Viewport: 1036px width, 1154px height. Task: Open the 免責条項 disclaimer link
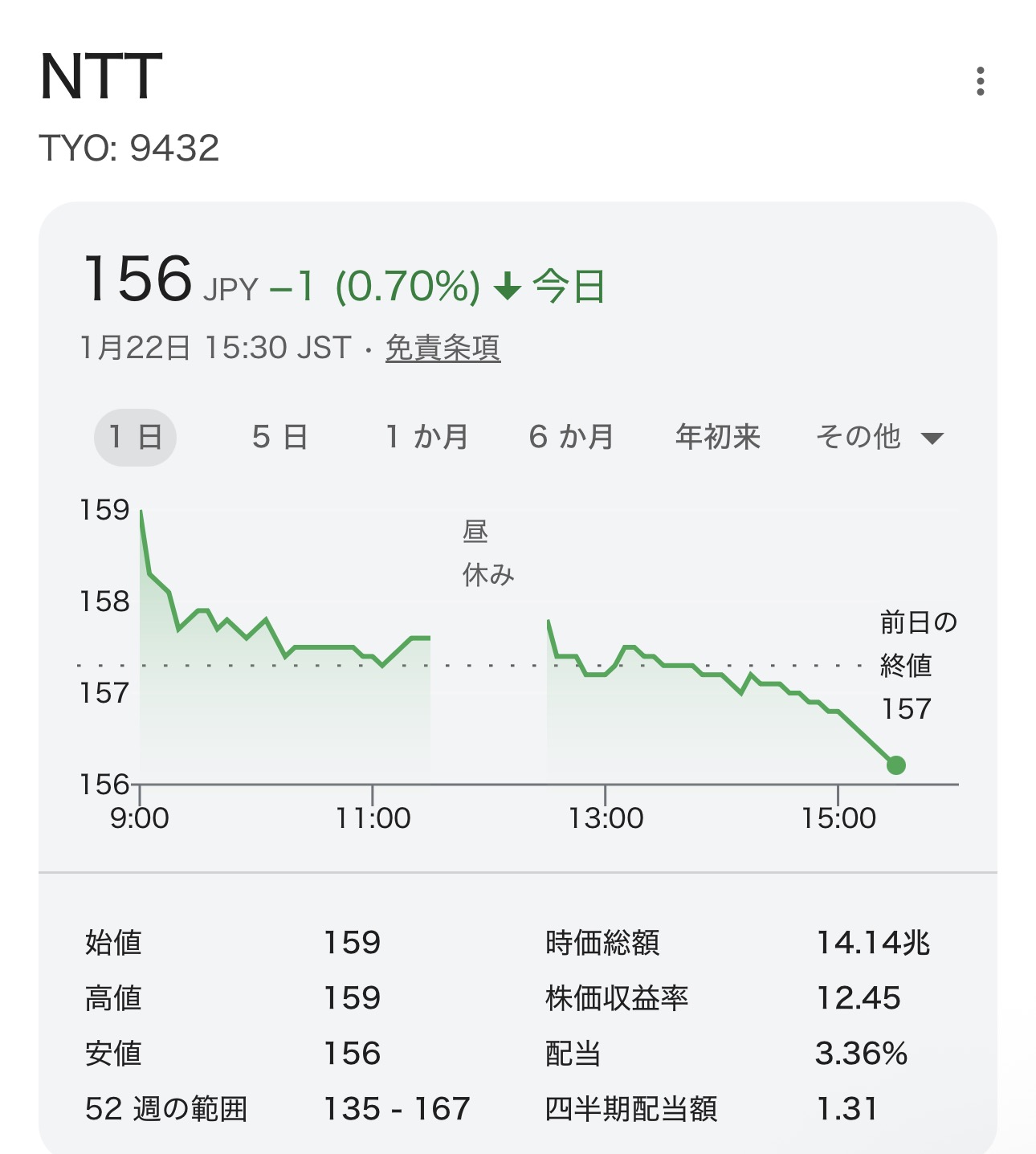tap(443, 349)
